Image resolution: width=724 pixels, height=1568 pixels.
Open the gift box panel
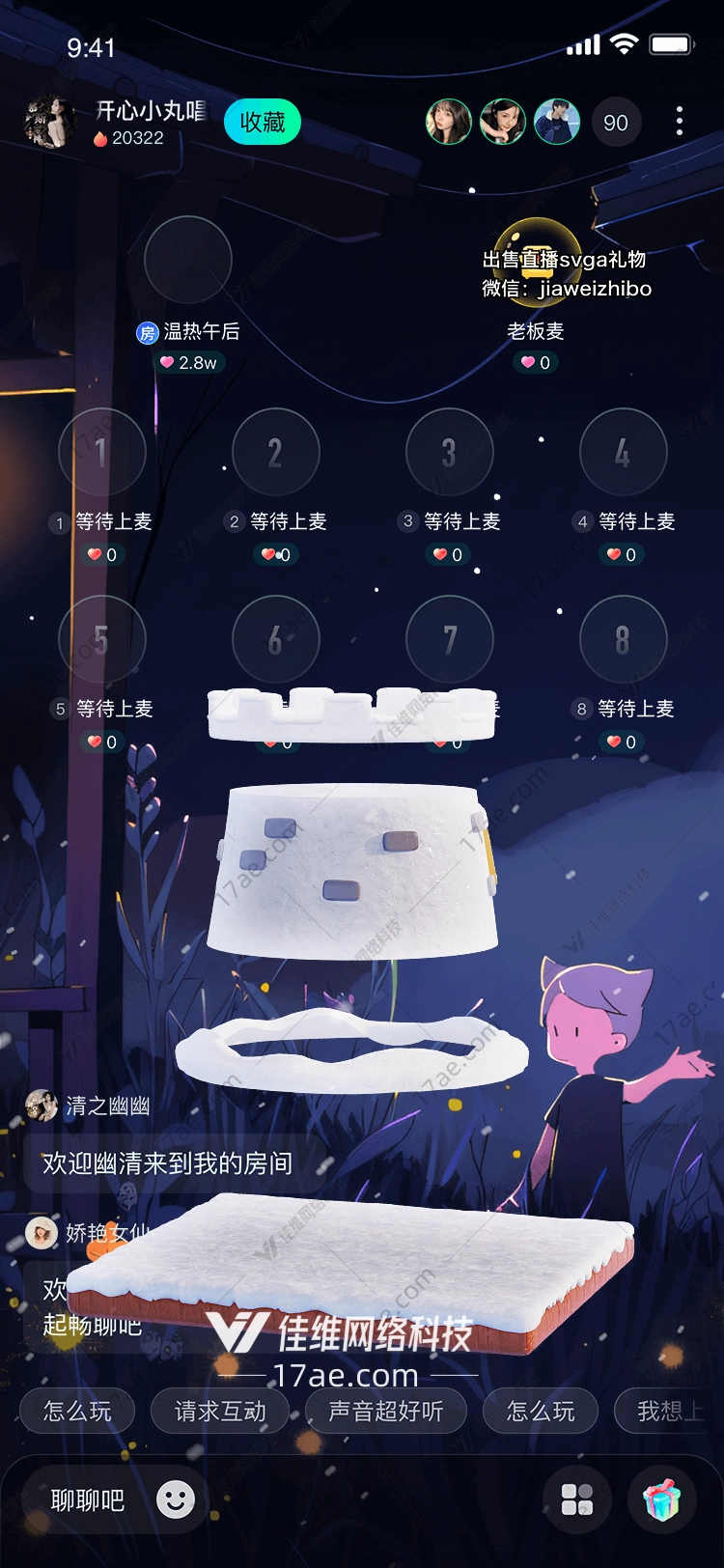click(662, 1499)
